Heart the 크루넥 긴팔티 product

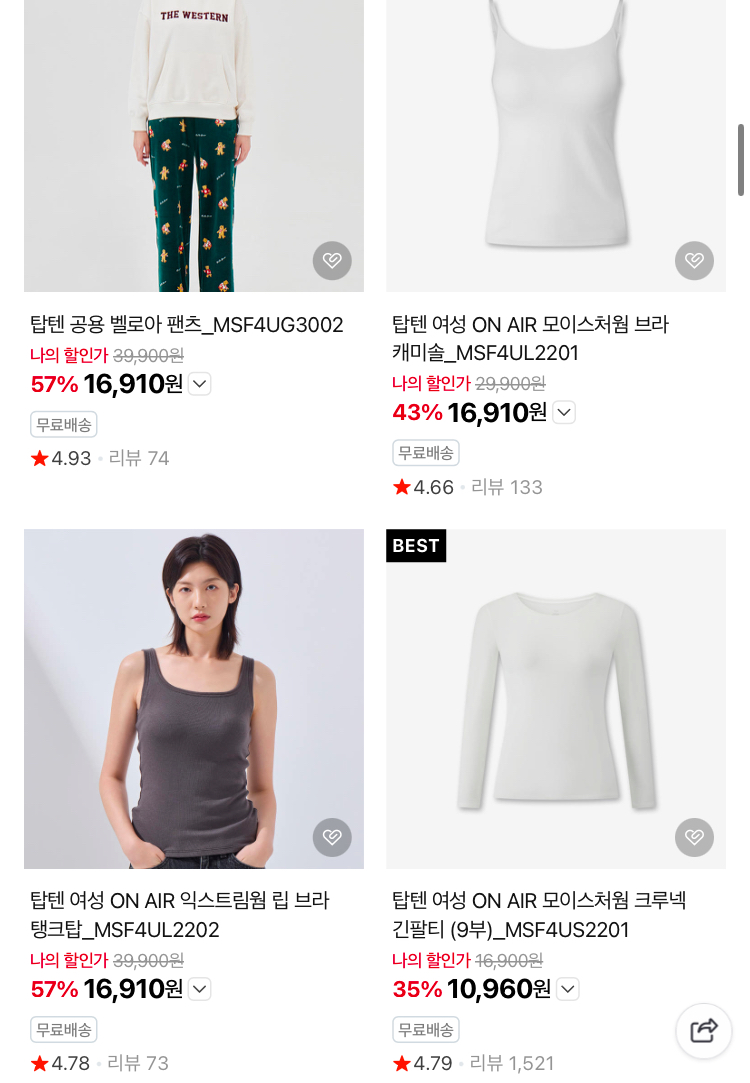694,837
